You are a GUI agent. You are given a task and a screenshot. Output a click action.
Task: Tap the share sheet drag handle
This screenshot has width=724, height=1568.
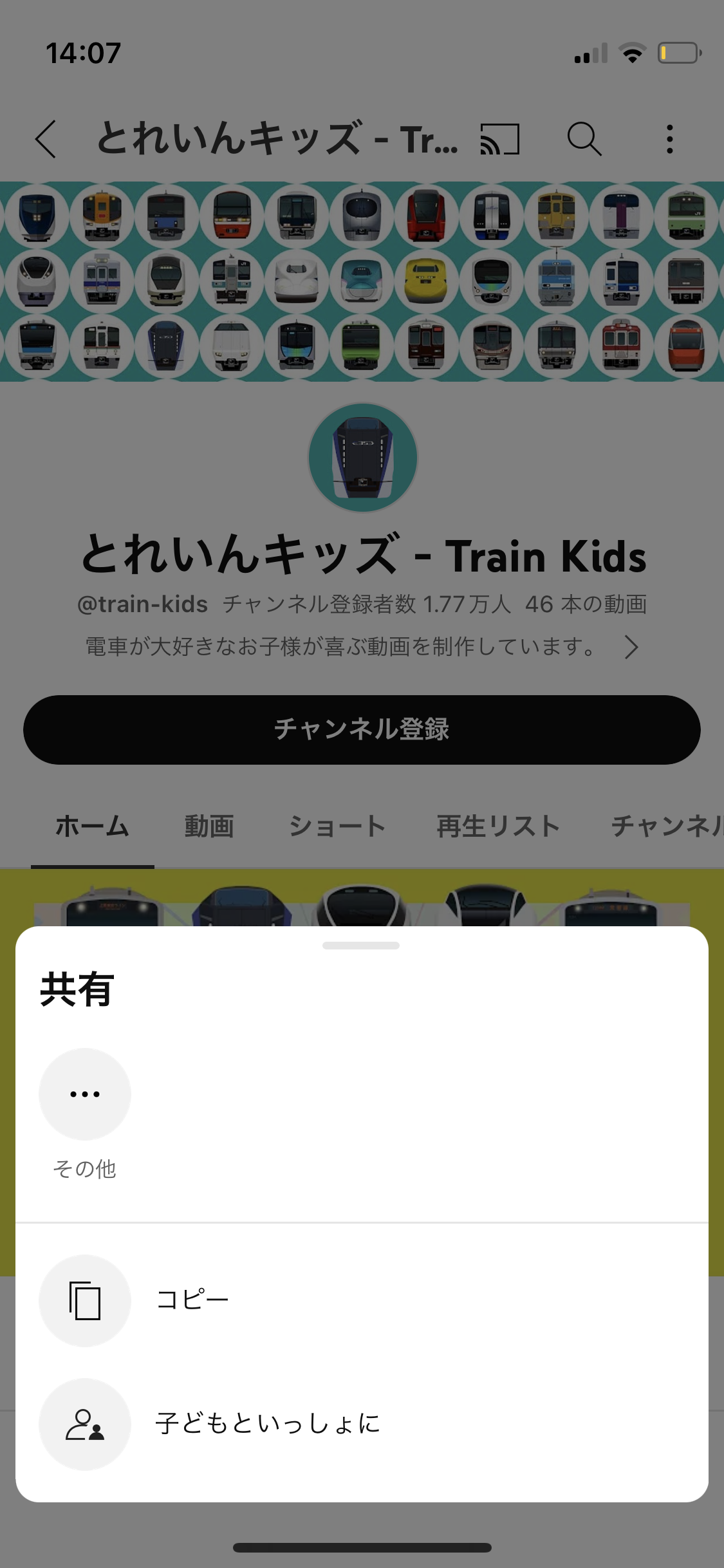[361, 946]
